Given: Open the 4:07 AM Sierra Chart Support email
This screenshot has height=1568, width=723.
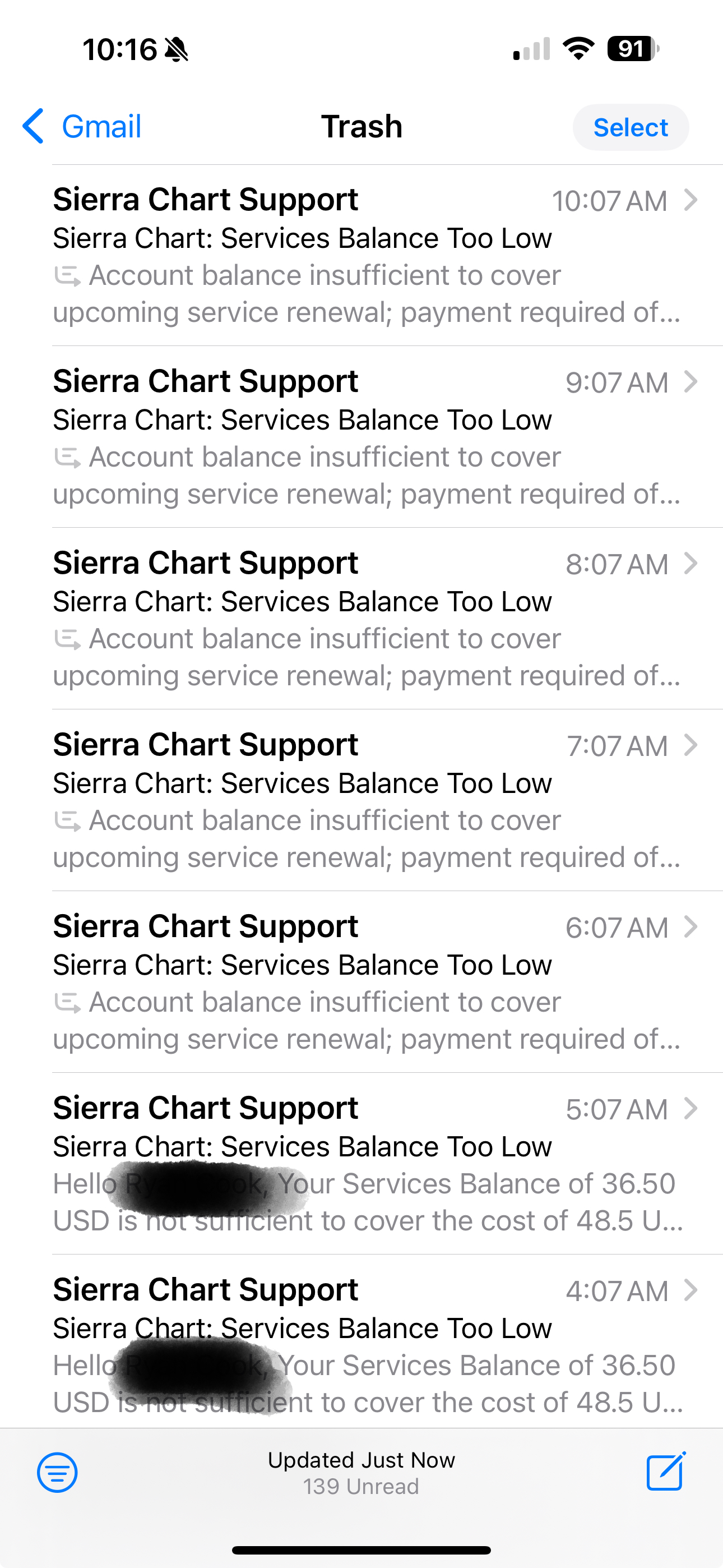Looking at the screenshot, I should pos(365,1344).
